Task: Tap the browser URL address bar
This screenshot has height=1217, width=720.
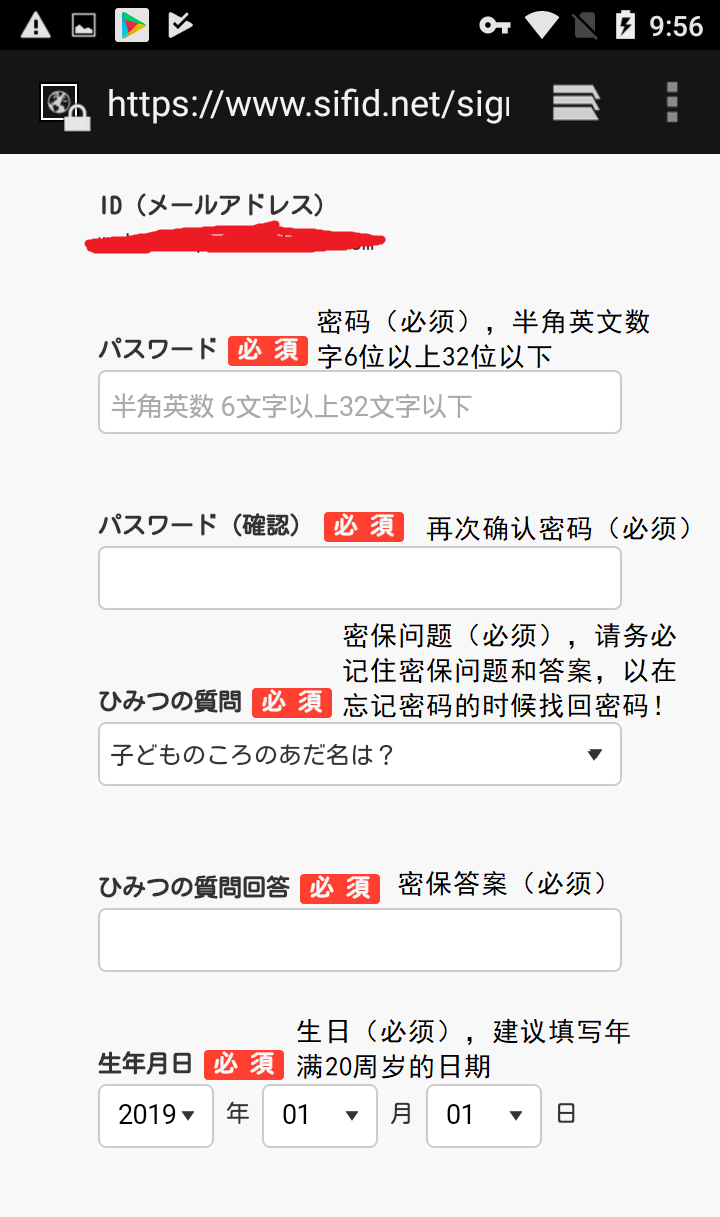Action: pyautogui.click(x=306, y=104)
